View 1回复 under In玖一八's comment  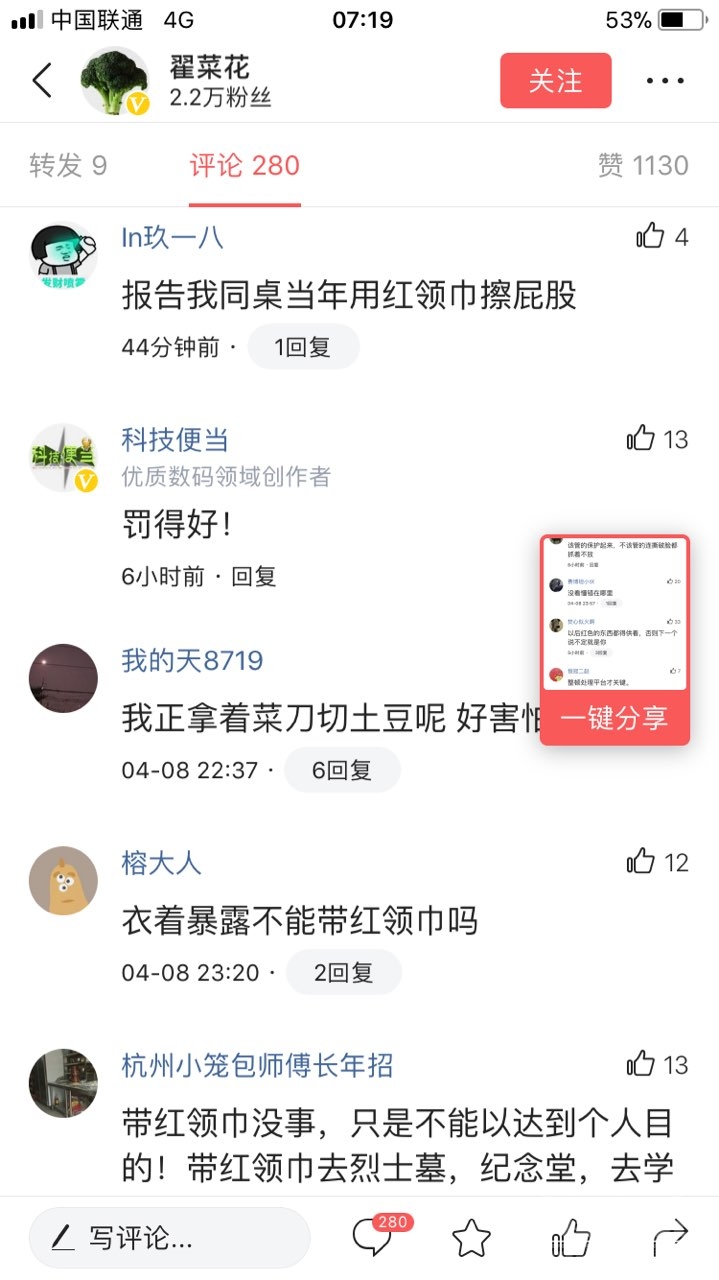302,347
